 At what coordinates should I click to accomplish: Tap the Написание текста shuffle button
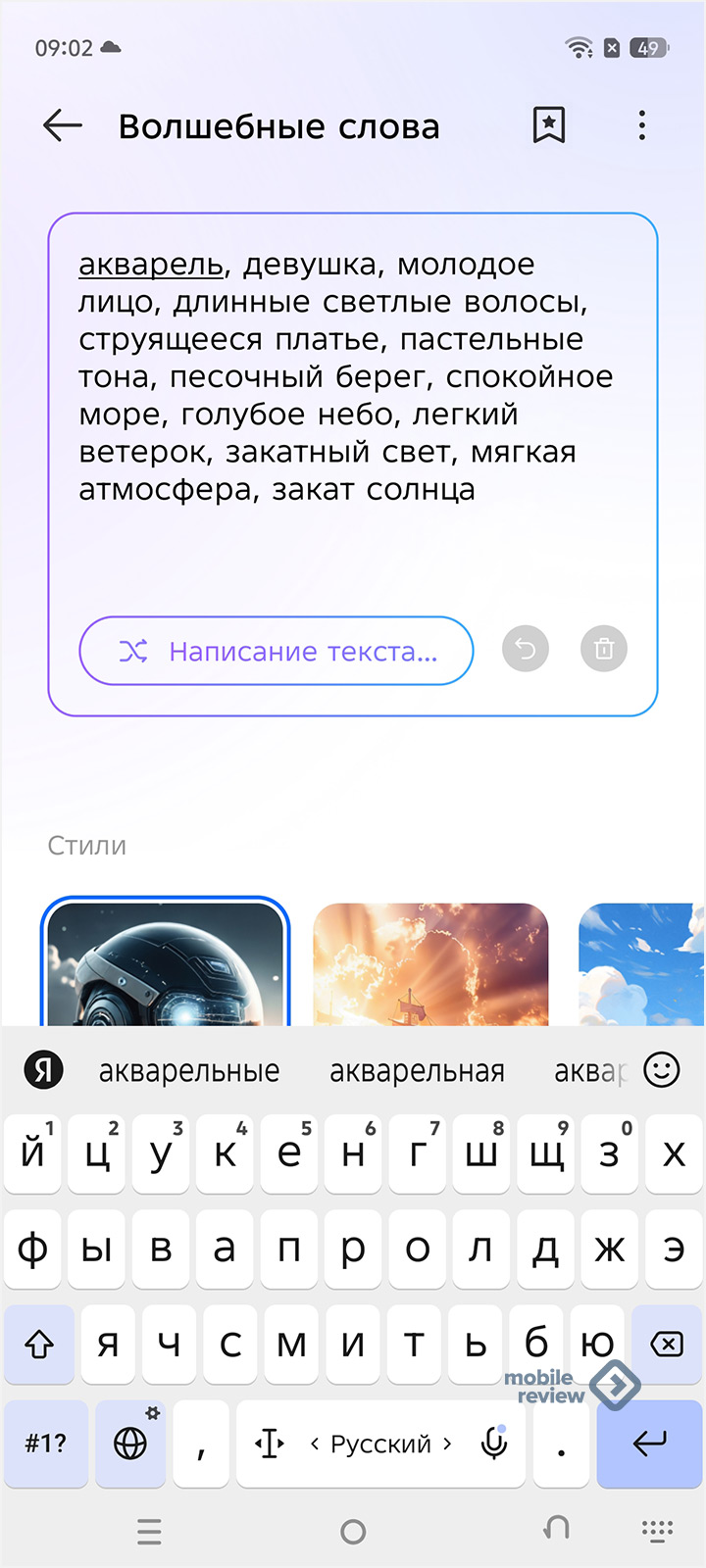click(x=277, y=651)
